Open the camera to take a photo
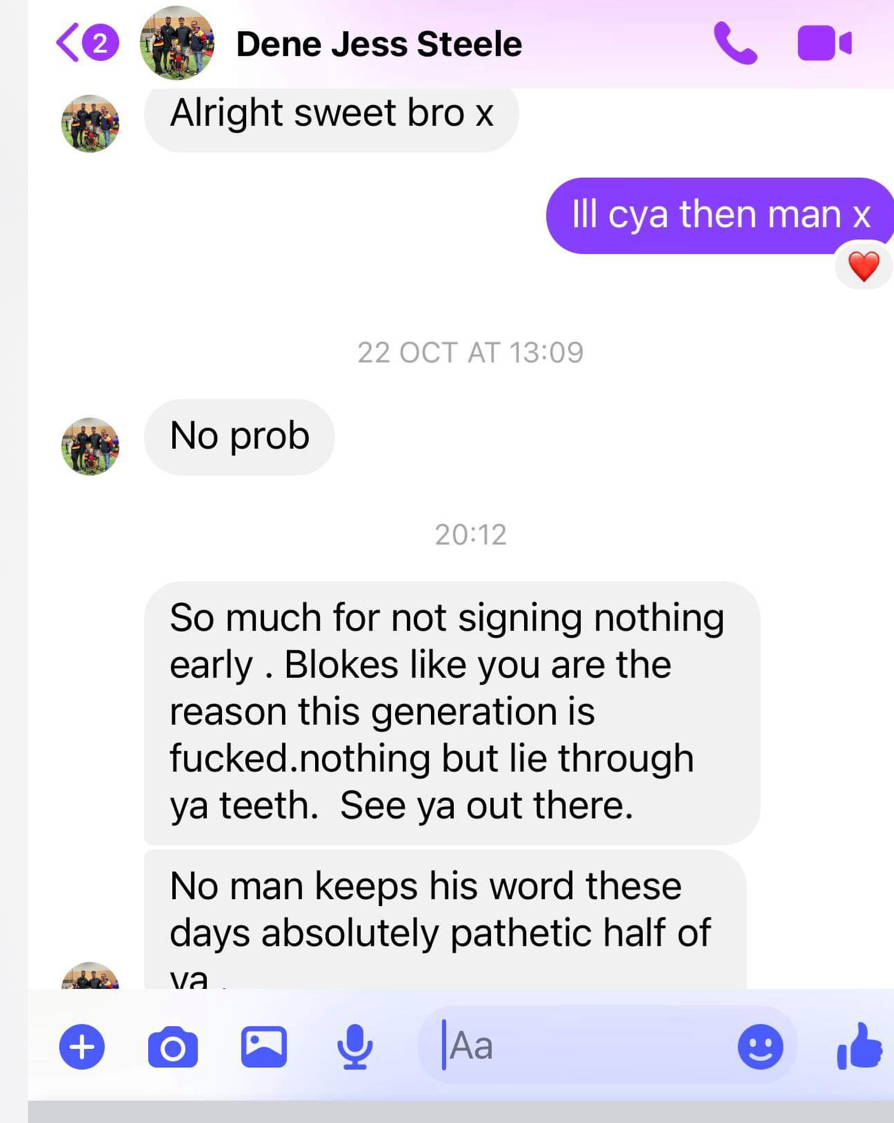This screenshot has height=1123, width=894. (x=172, y=1047)
